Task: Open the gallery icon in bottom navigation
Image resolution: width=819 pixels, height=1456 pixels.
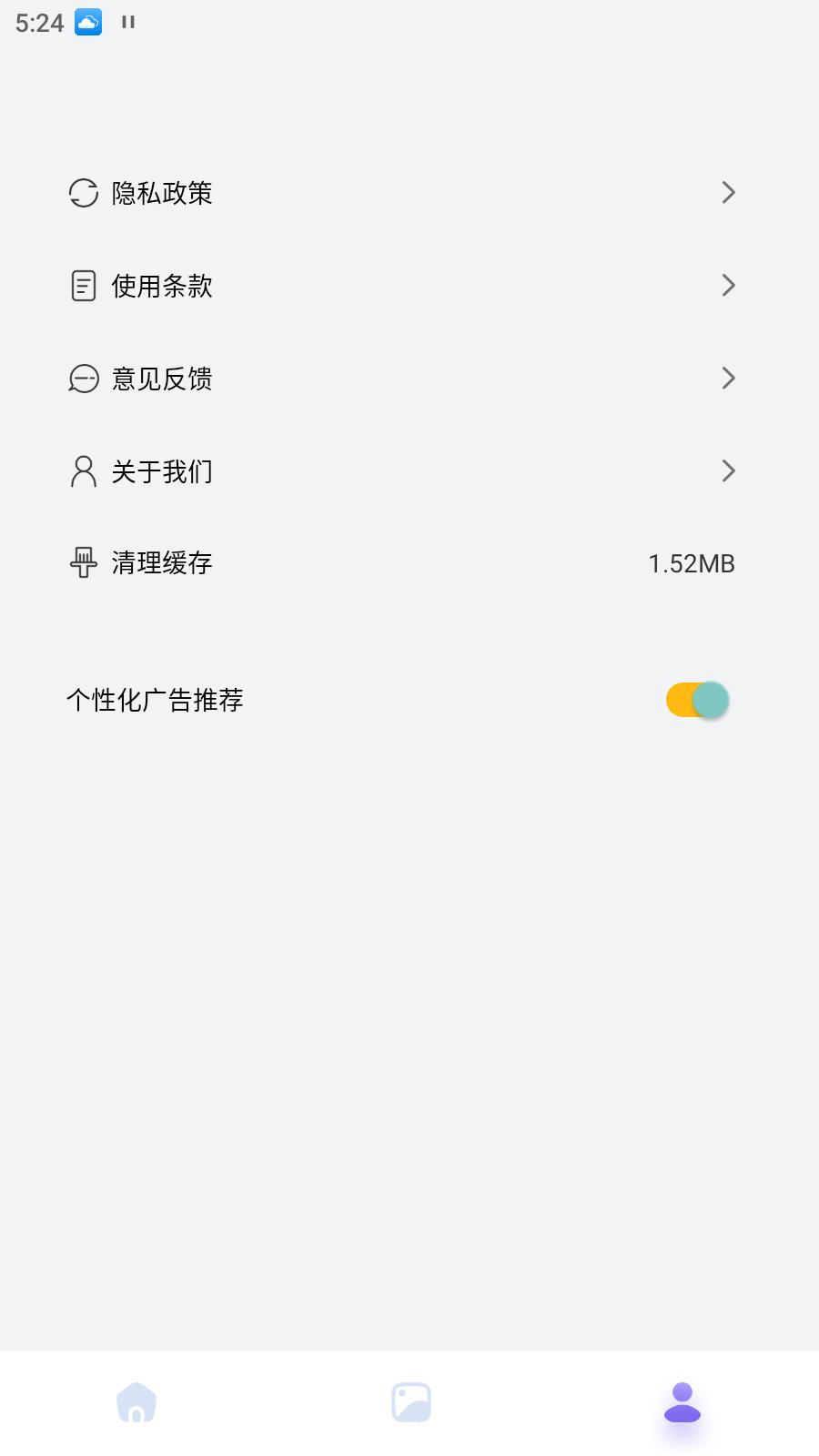Action: pos(410,1402)
